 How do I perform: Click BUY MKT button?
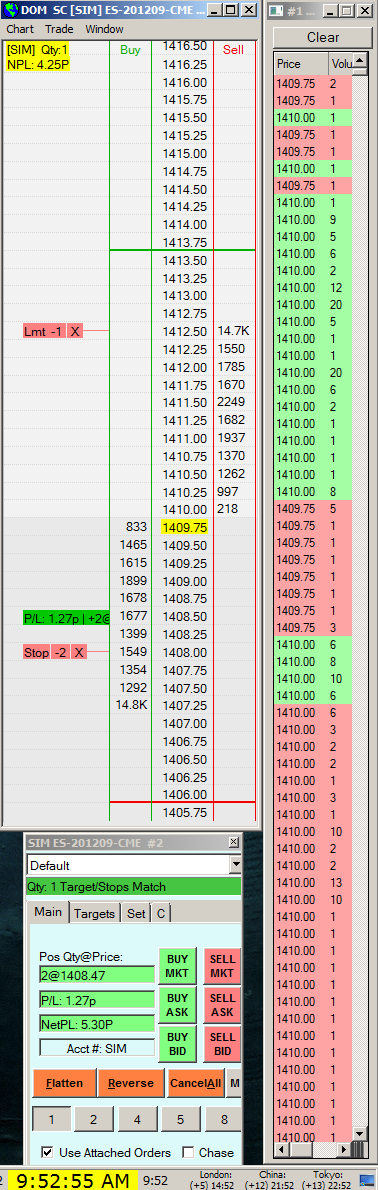click(177, 965)
